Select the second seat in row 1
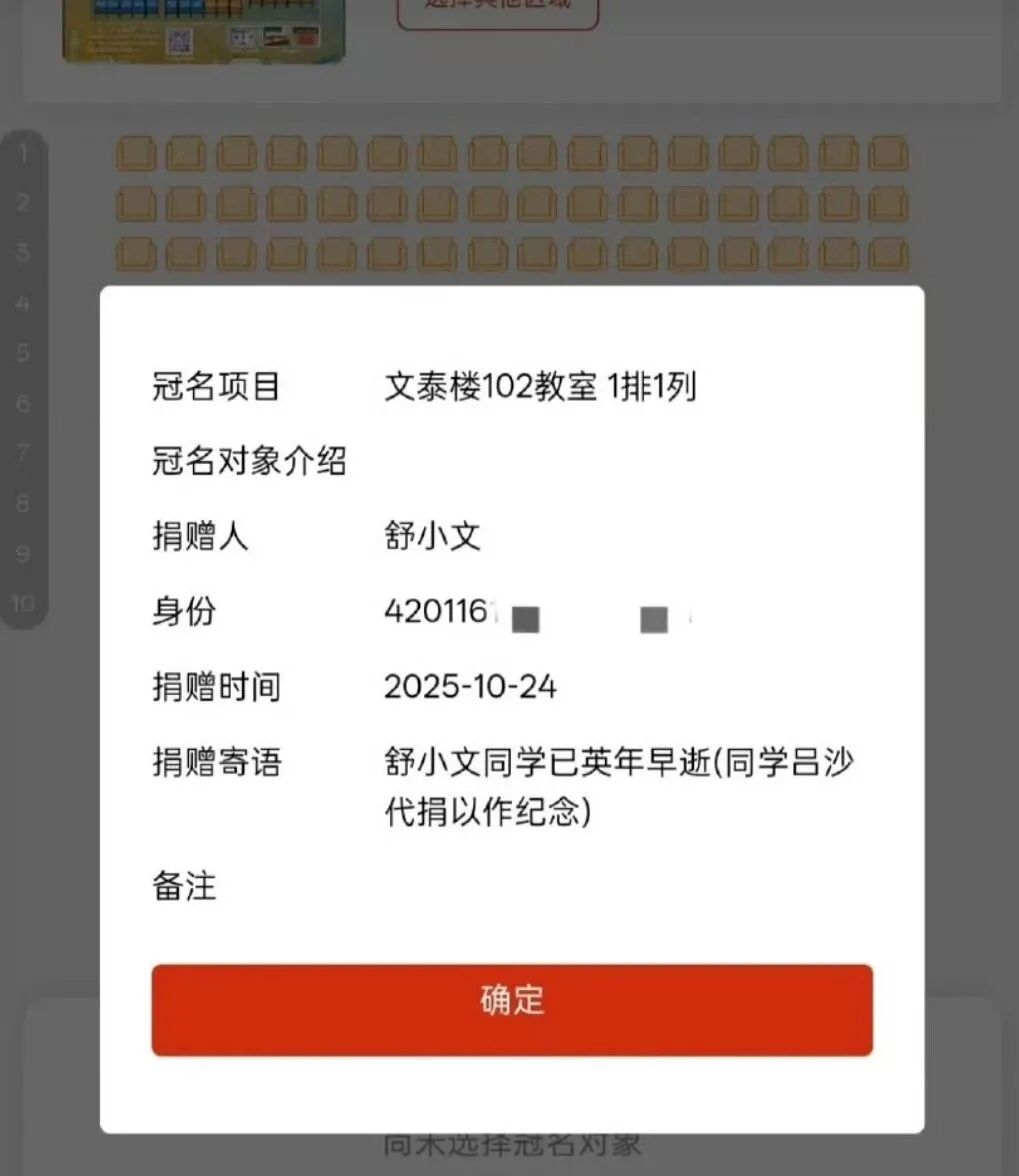Image resolution: width=1019 pixels, height=1176 pixels. [x=186, y=153]
